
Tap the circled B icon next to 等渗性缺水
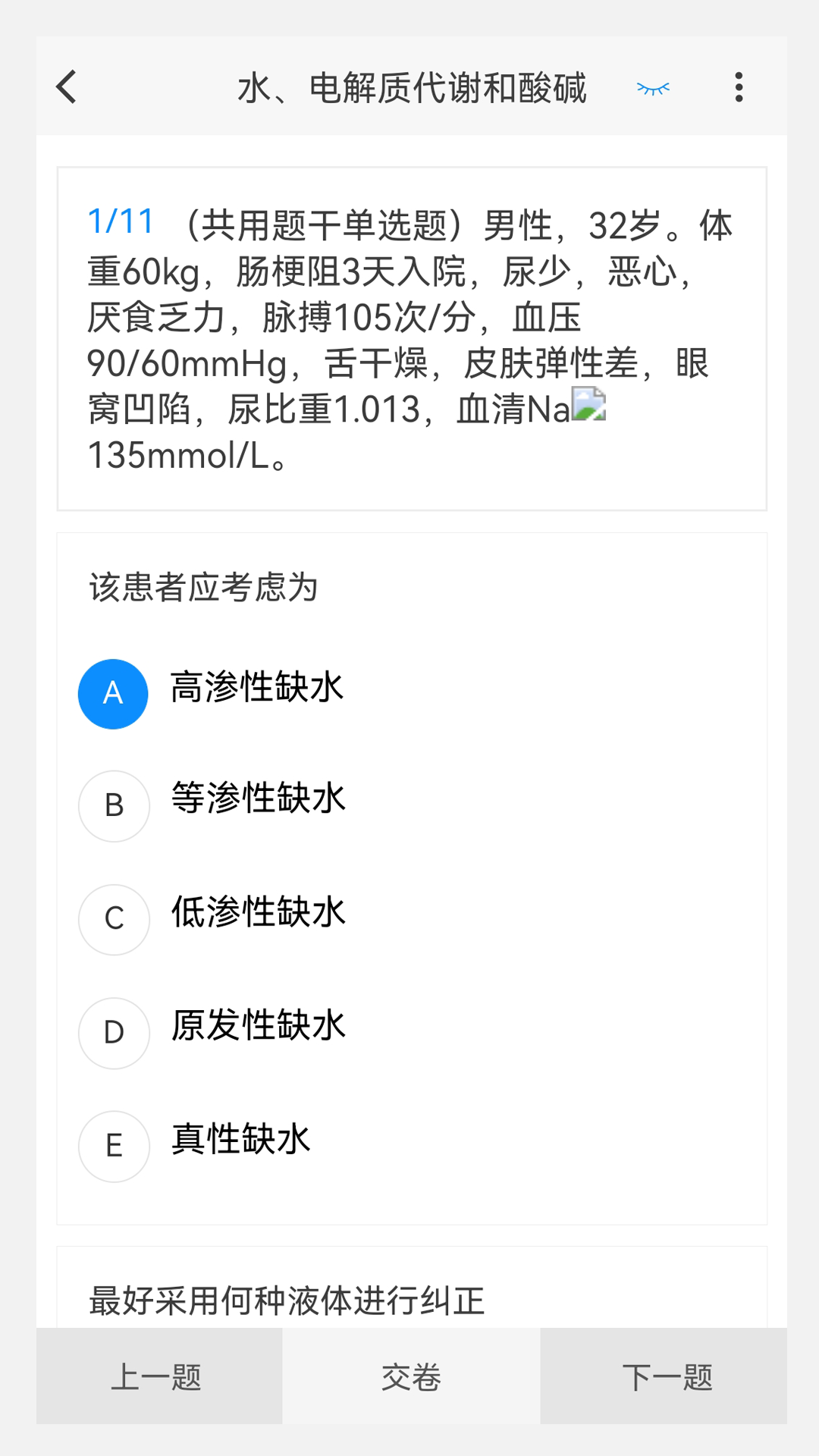(x=114, y=806)
